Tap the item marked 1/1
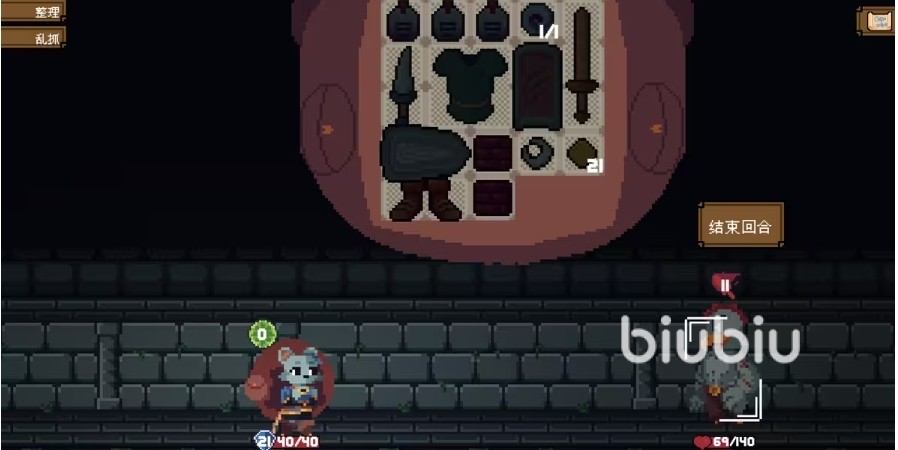Image resolution: width=898 pixels, height=450 pixels. (537, 21)
